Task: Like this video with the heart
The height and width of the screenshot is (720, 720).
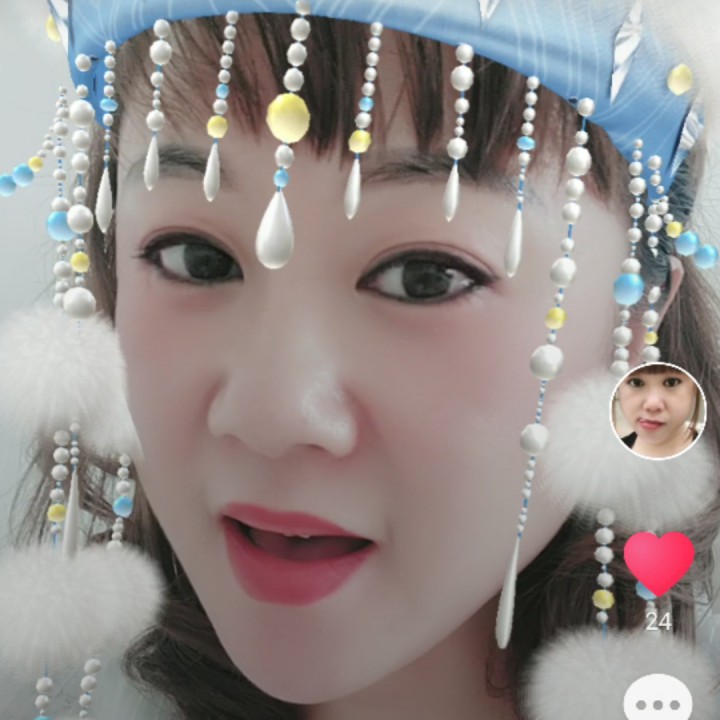Action: point(658,561)
